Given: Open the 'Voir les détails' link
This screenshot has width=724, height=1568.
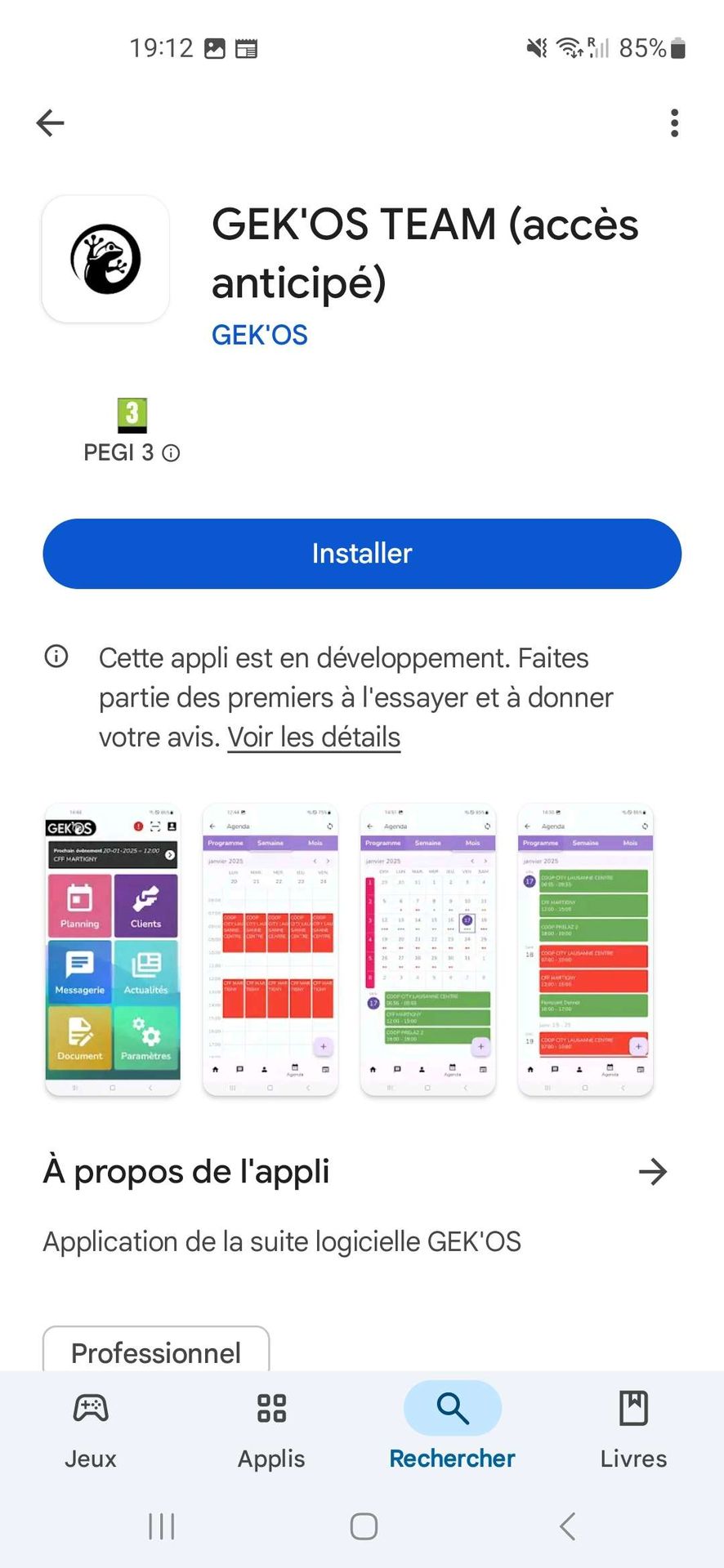Looking at the screenshot, I should (x=314, y=737).
